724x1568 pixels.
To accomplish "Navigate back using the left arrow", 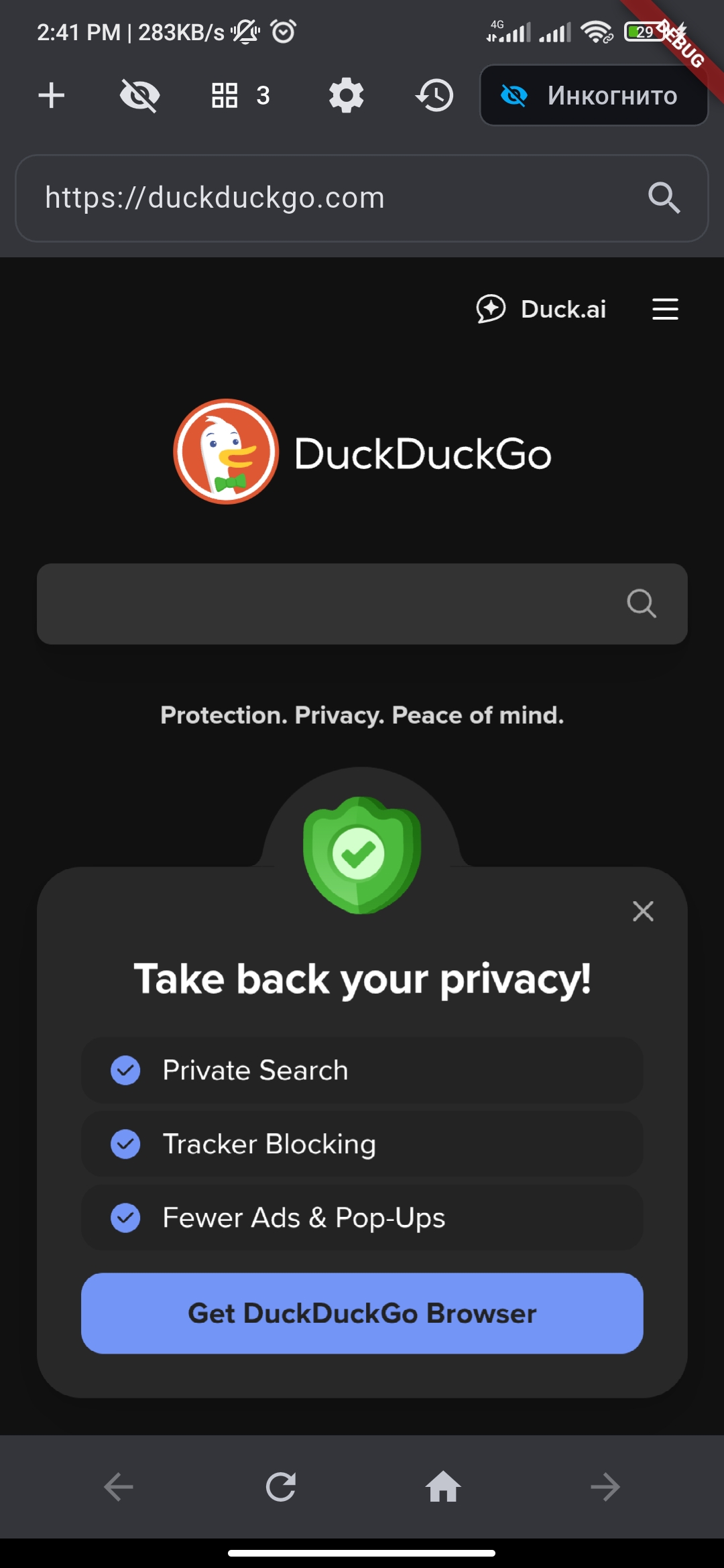I will pyautogui.click(x=119, y=1487).
